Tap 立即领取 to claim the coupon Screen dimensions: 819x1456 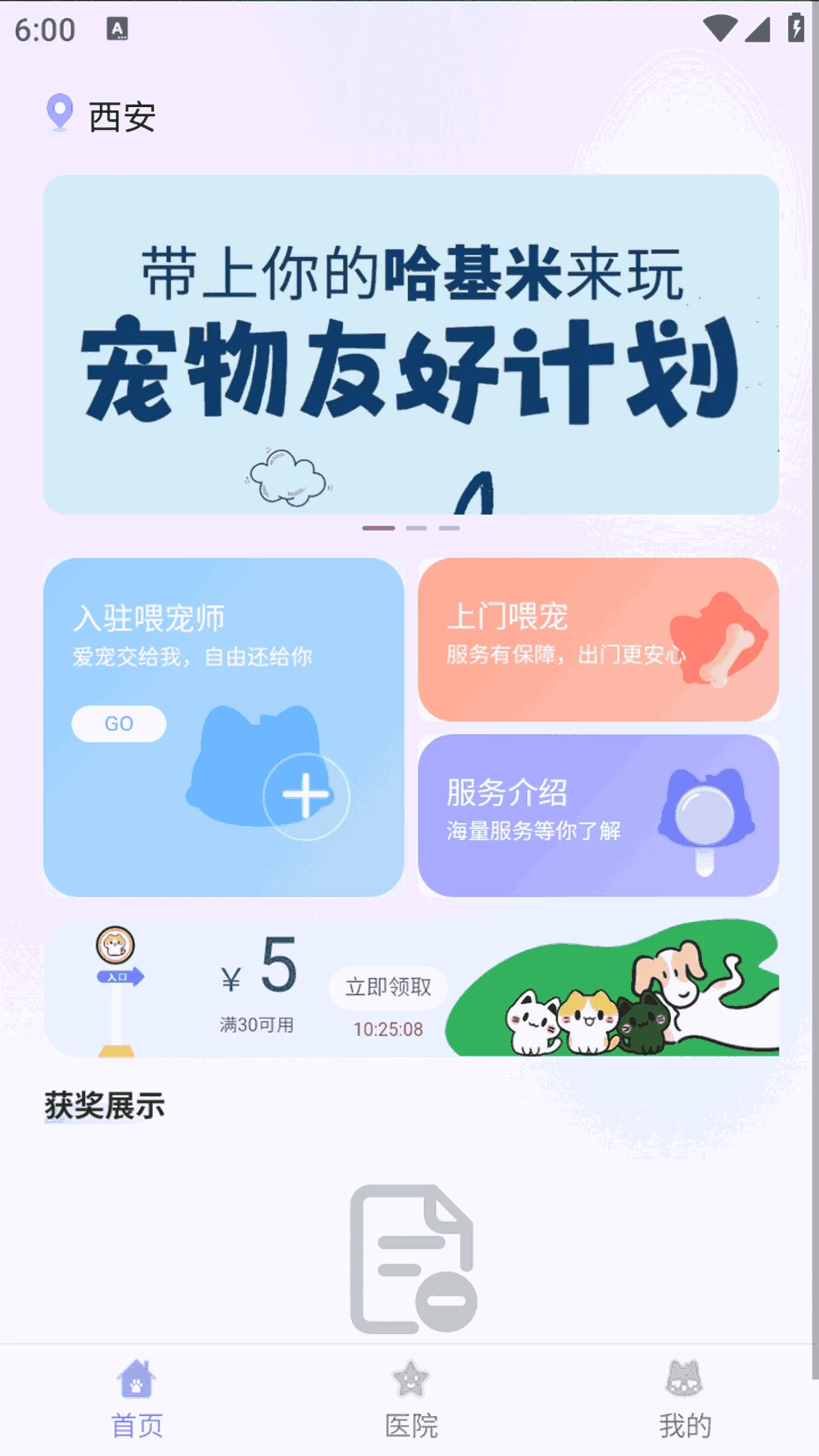[x=388, y=988]
